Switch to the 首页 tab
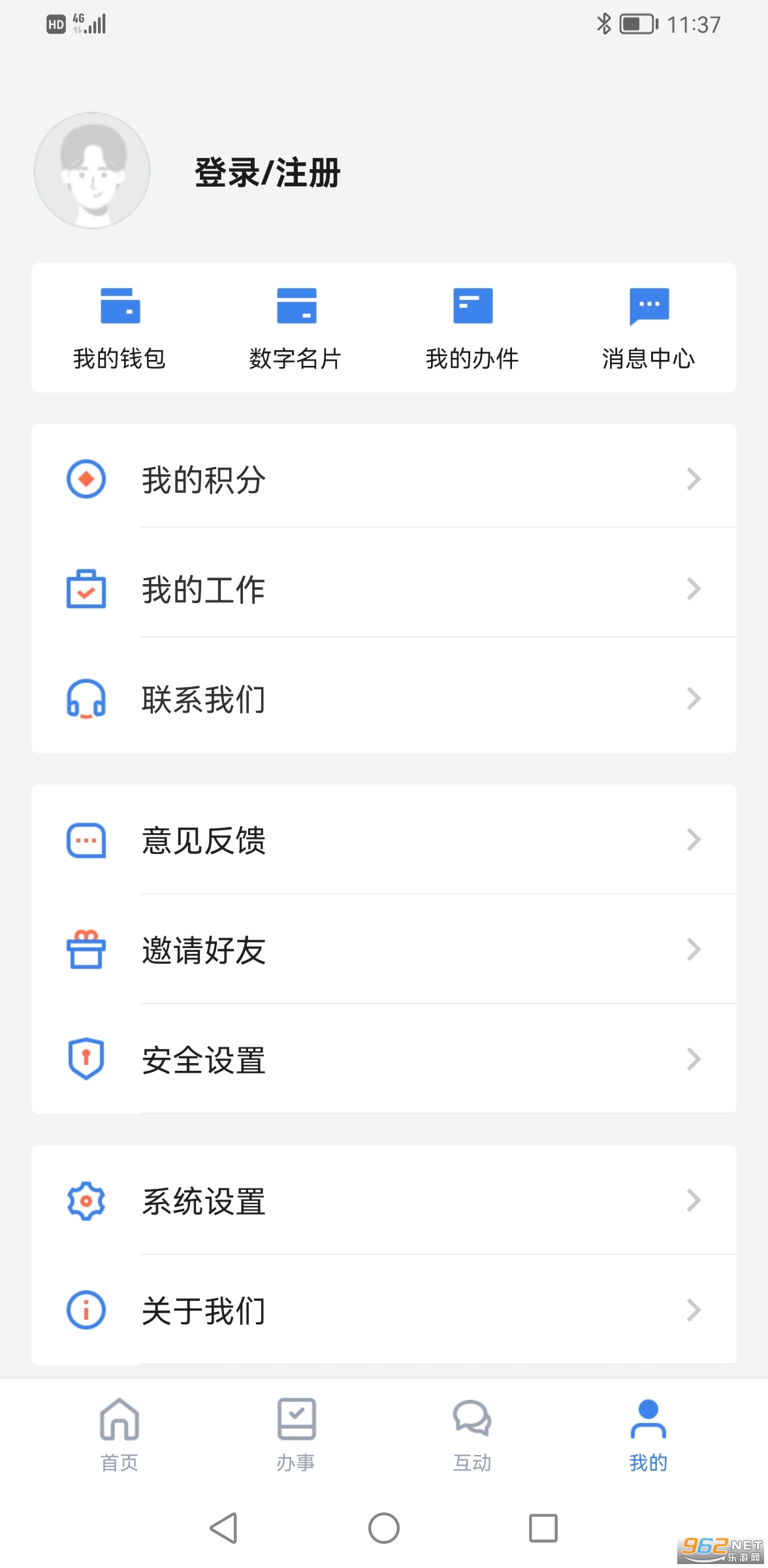768x1568 pixels. tap(120, 1435)
